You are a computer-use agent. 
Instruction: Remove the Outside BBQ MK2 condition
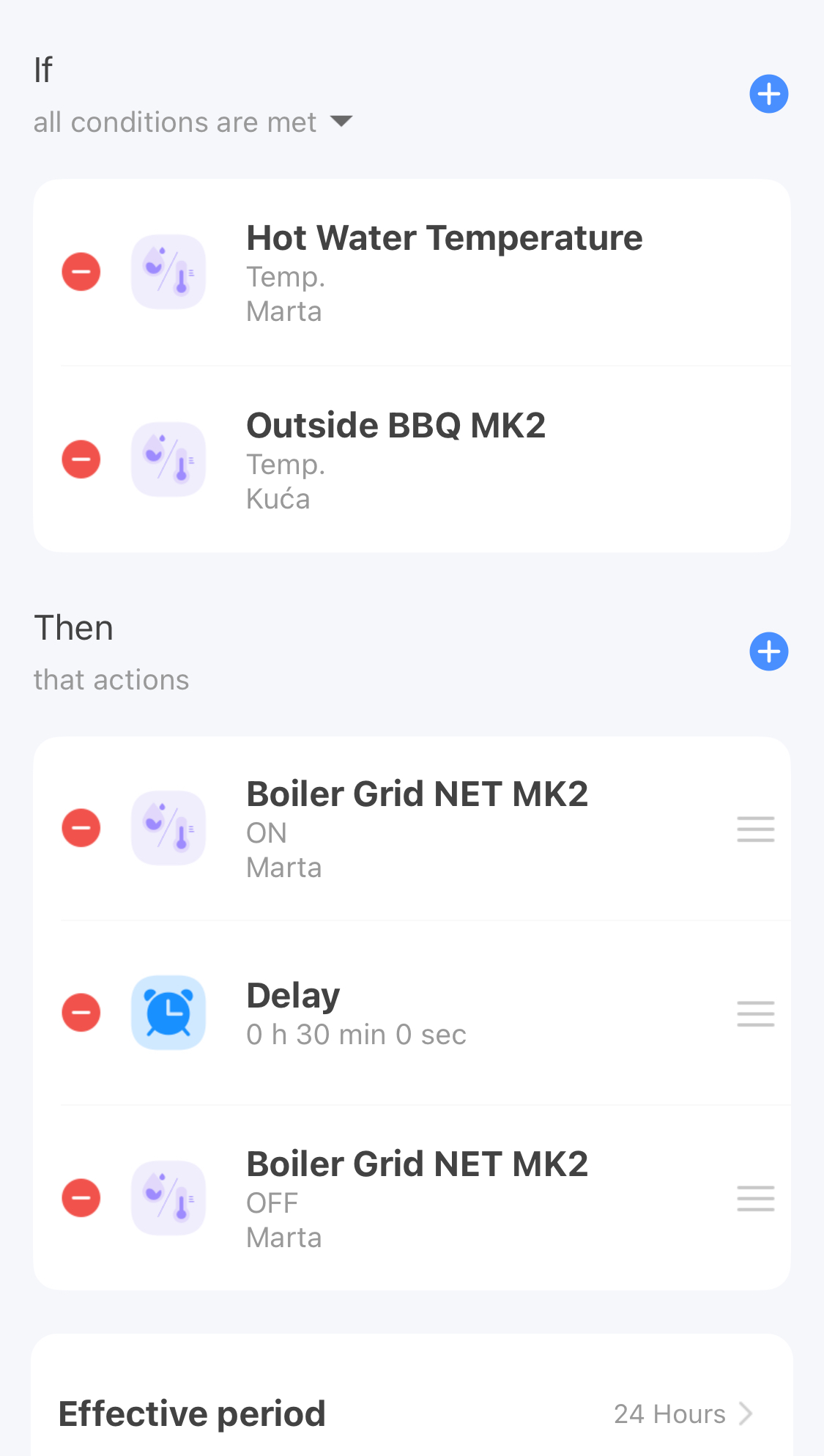tap(81, 459)
